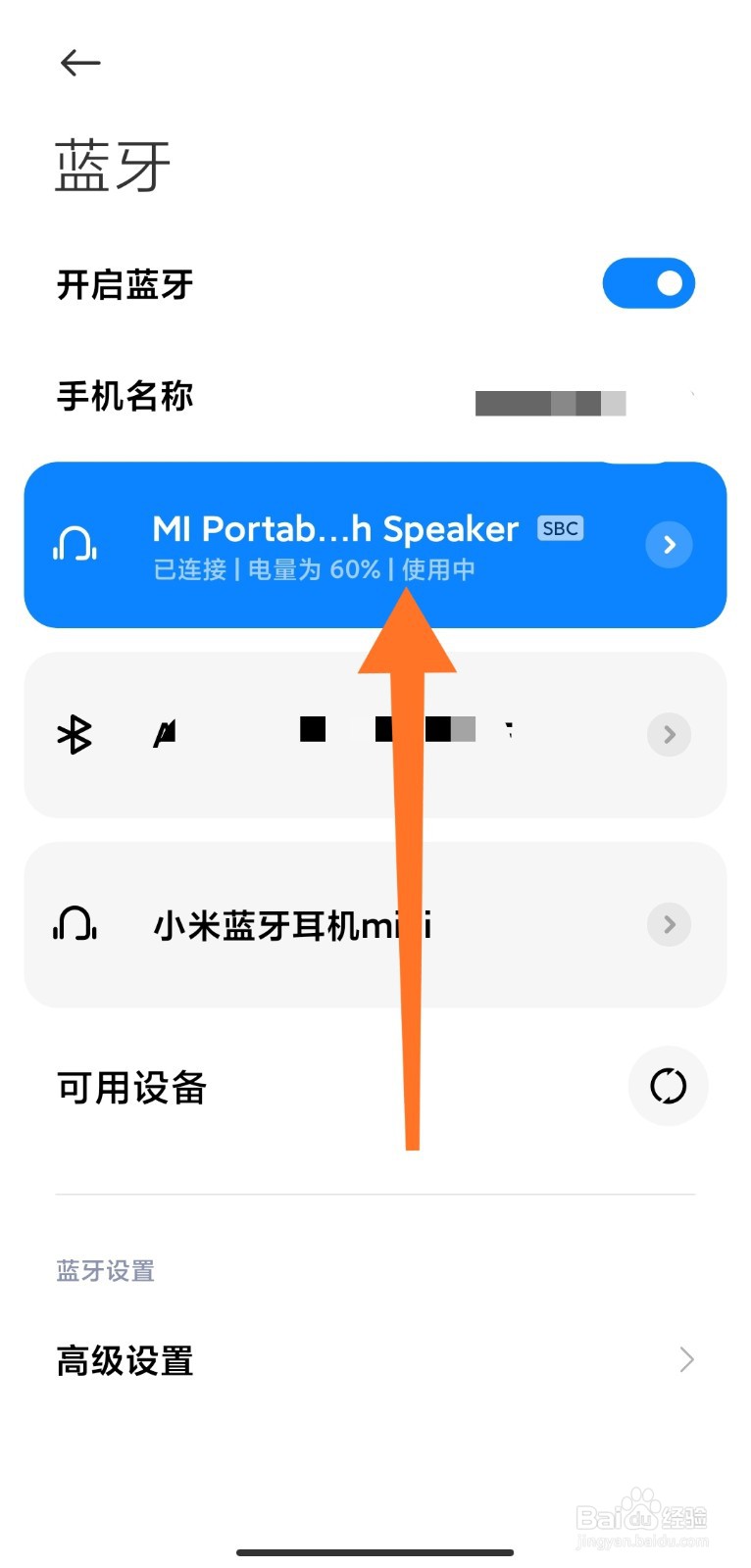Expand the second paired device's chevron

(669, 734)
